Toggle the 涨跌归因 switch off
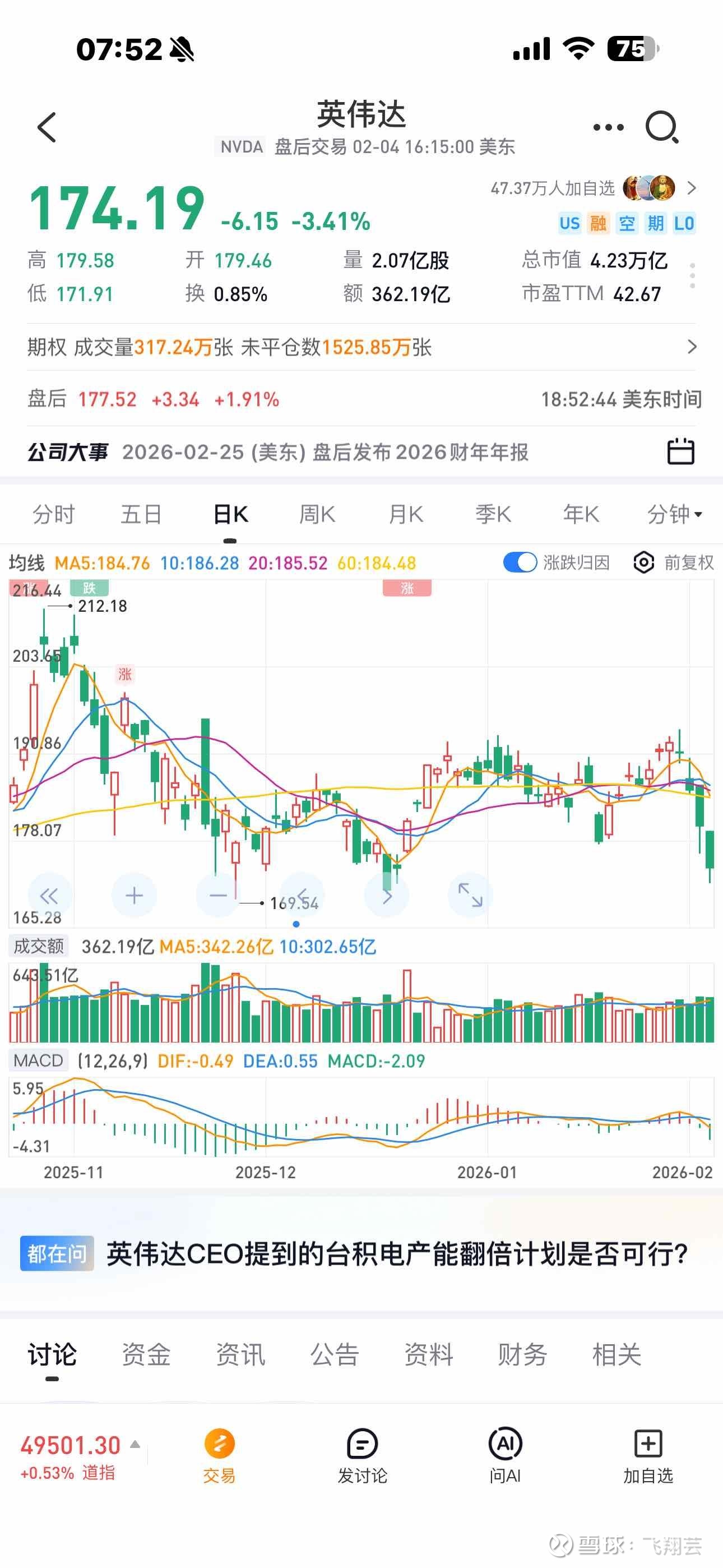 (x=518, y=562)
